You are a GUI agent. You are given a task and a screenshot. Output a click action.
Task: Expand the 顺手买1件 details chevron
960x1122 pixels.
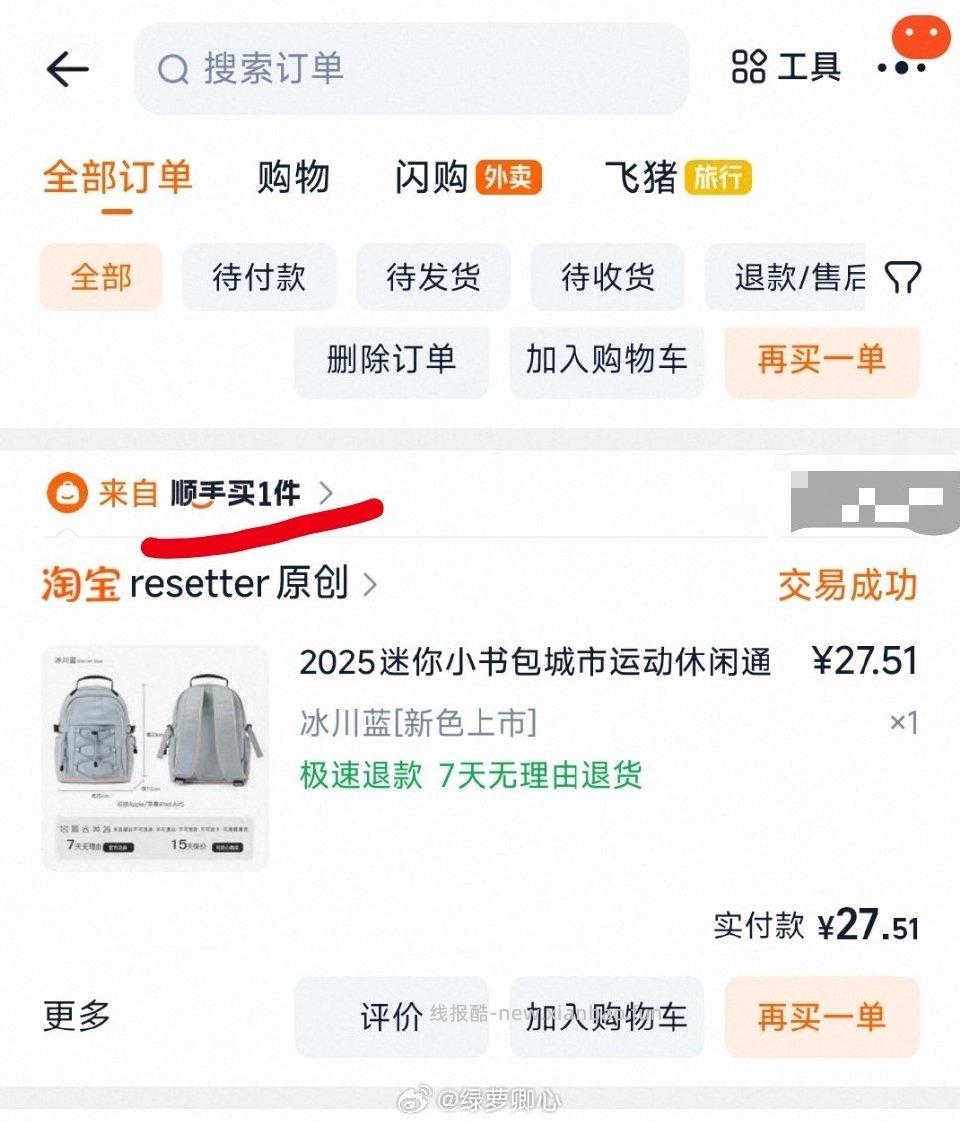tap(327, 492)
